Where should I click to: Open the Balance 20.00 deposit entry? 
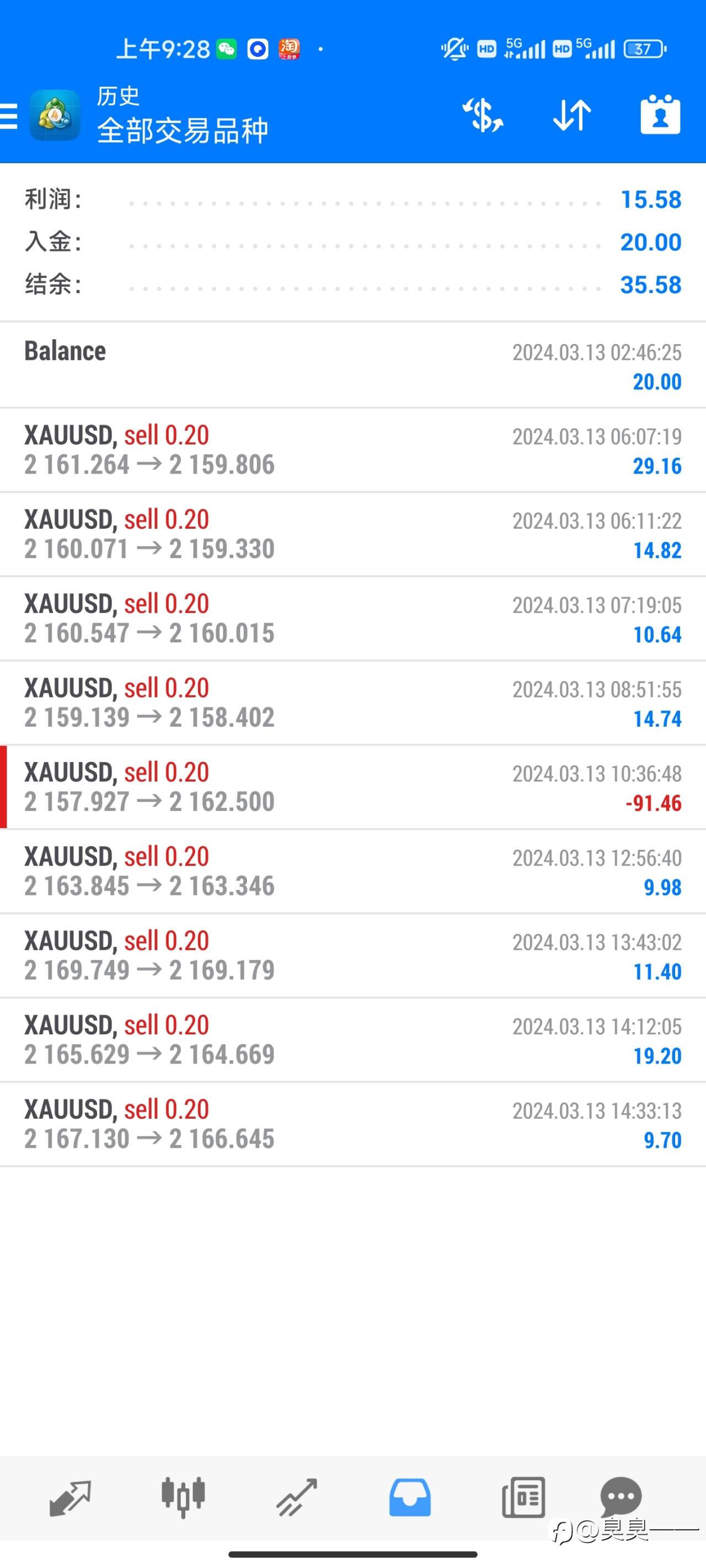point(352,365)
